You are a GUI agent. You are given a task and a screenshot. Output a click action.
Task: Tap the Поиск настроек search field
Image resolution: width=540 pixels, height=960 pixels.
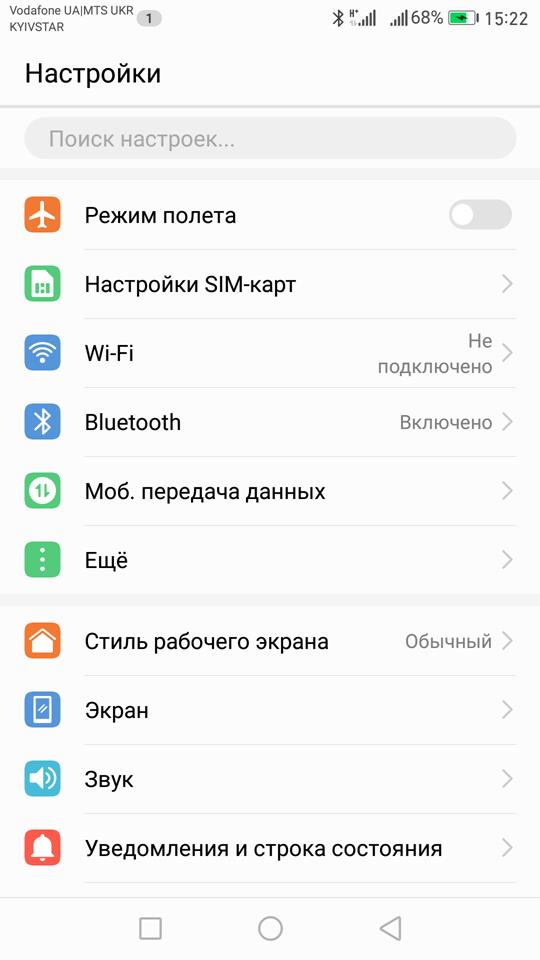(x=270, y=138)
